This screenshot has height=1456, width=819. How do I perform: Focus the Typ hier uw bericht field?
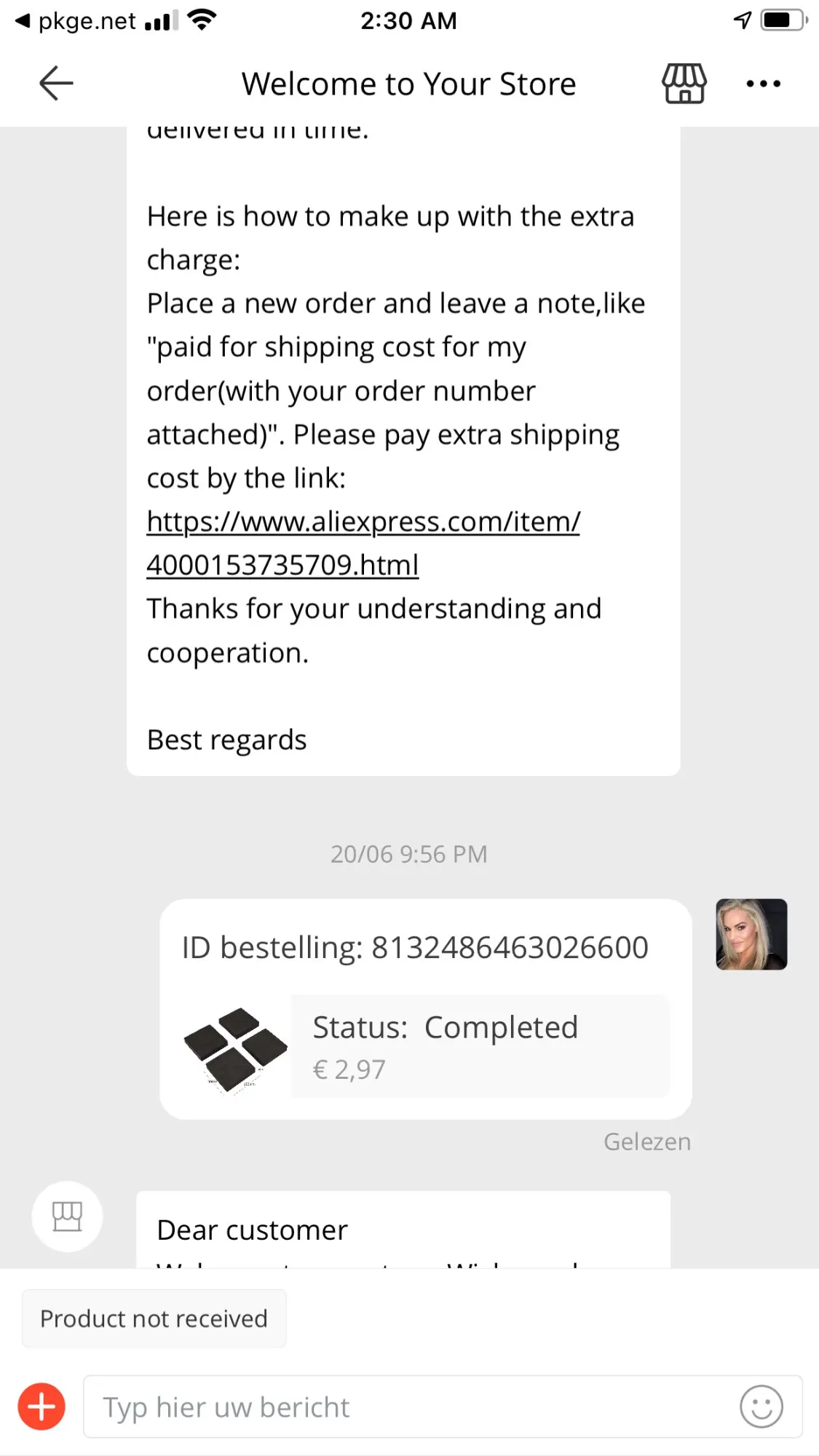[x=408, y=1406]
